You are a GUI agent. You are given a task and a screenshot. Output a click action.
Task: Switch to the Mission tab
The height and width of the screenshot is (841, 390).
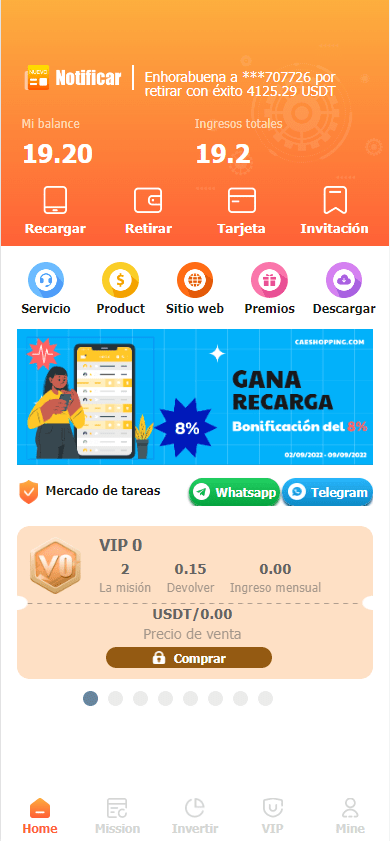click(x=117, y=816)
